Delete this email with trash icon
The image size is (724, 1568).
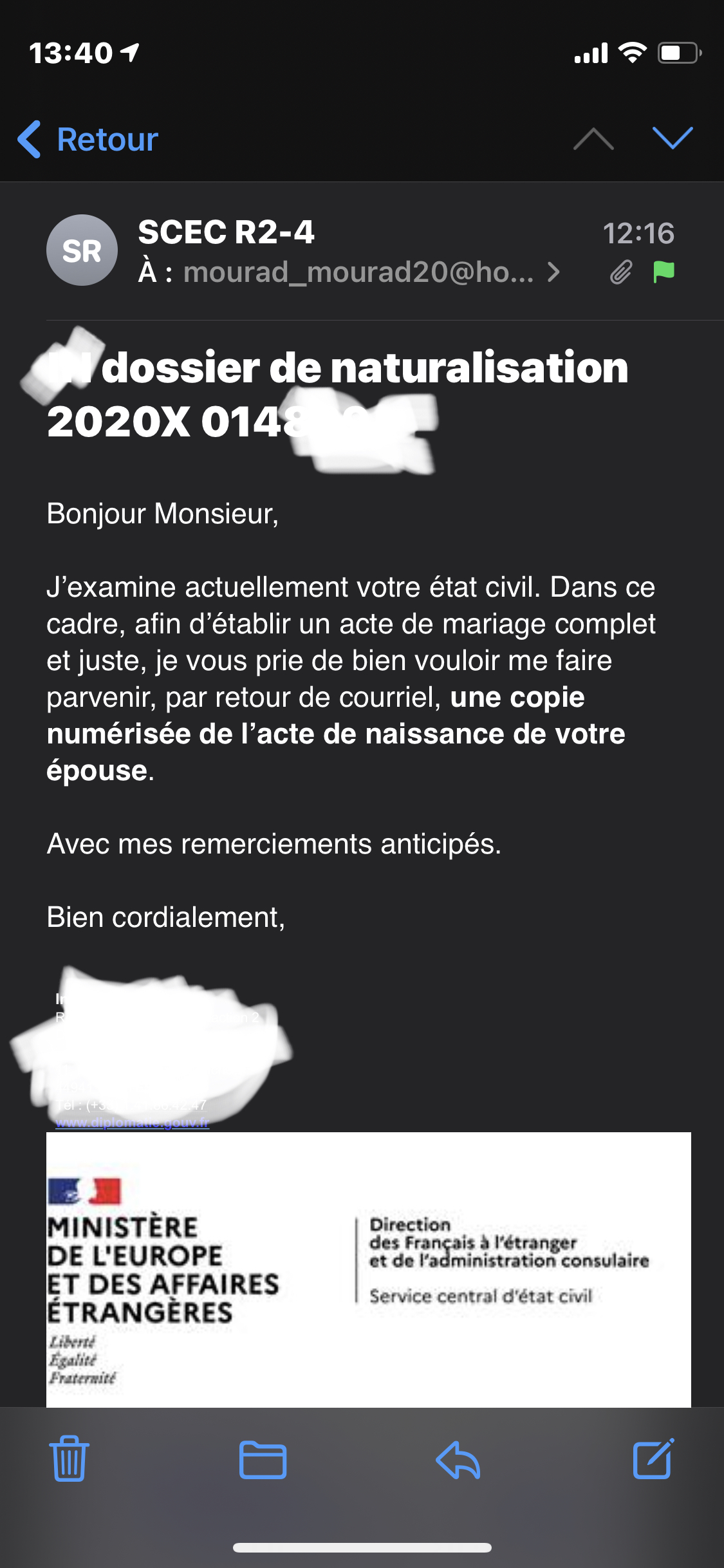click(70, 1459)
